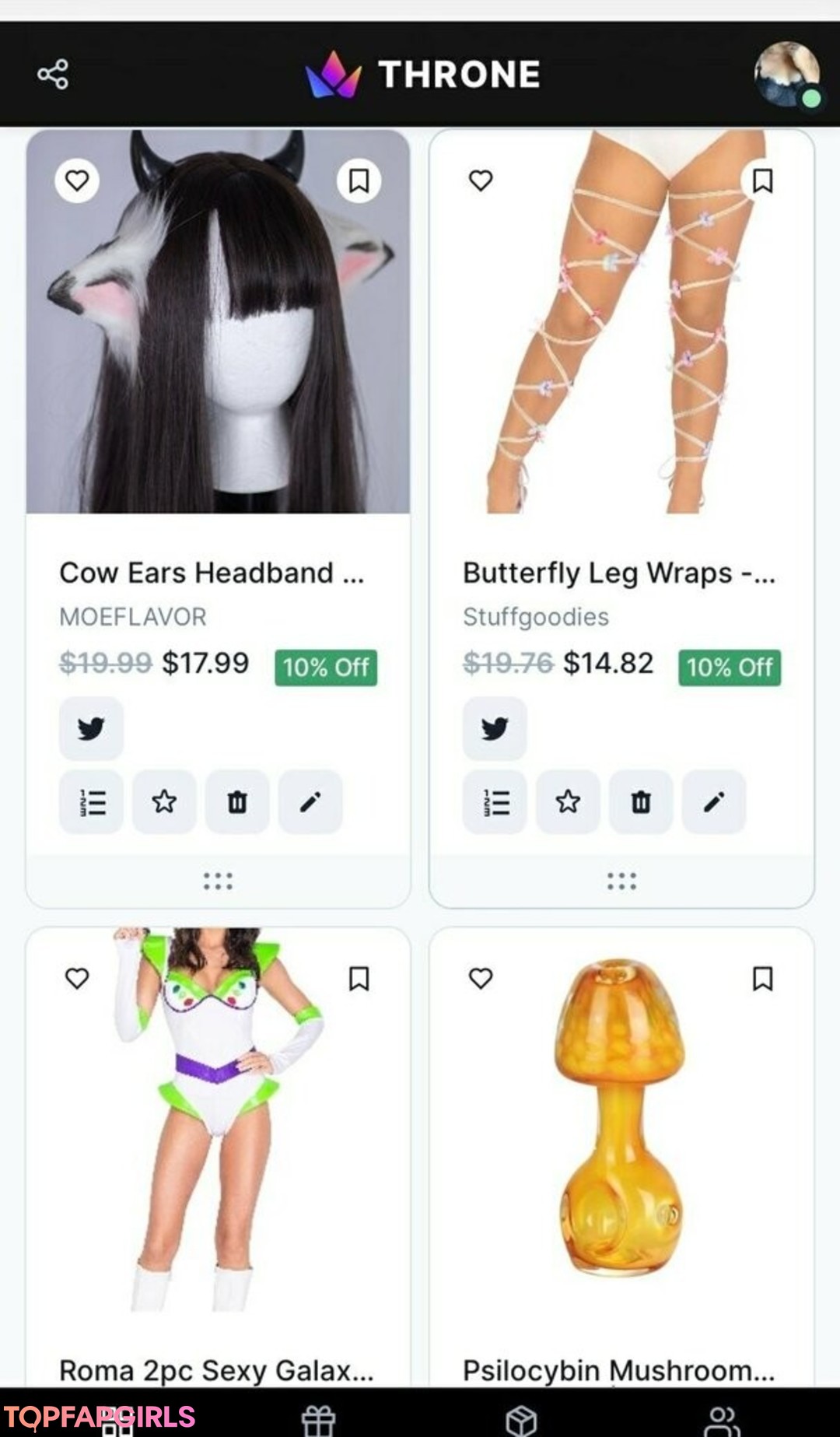Star the Cow Ears Headband item
This screenshot has height=1437, width=840.
point(164,801)
